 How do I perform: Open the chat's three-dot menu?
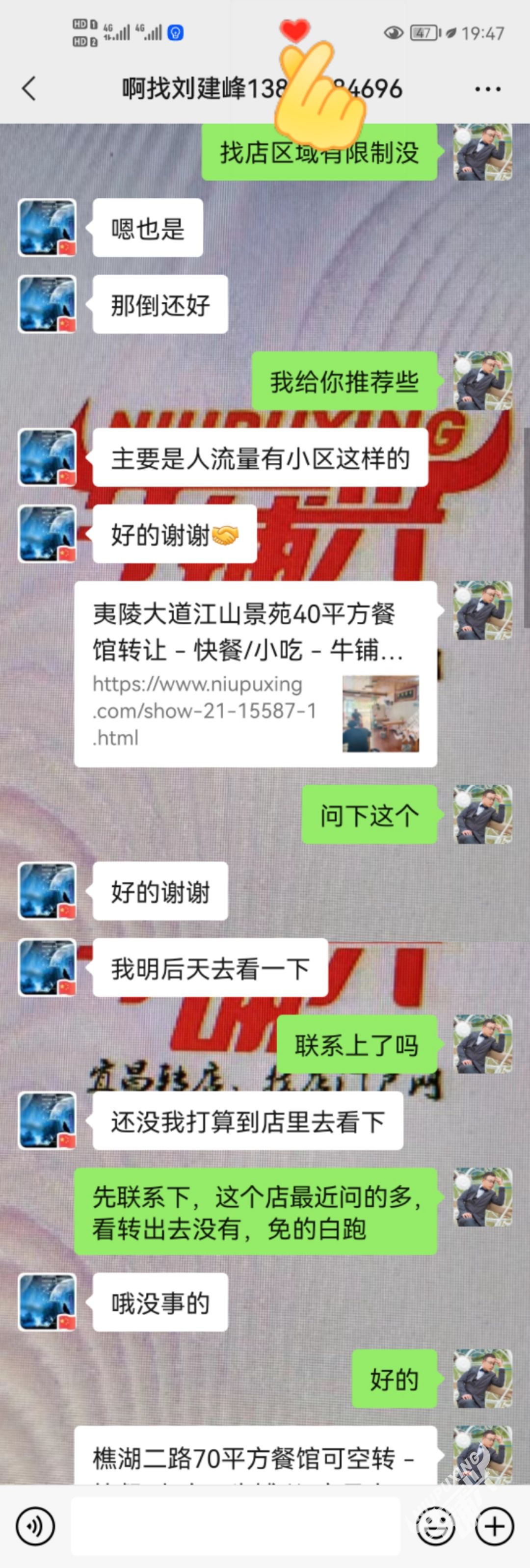(487, 89)
